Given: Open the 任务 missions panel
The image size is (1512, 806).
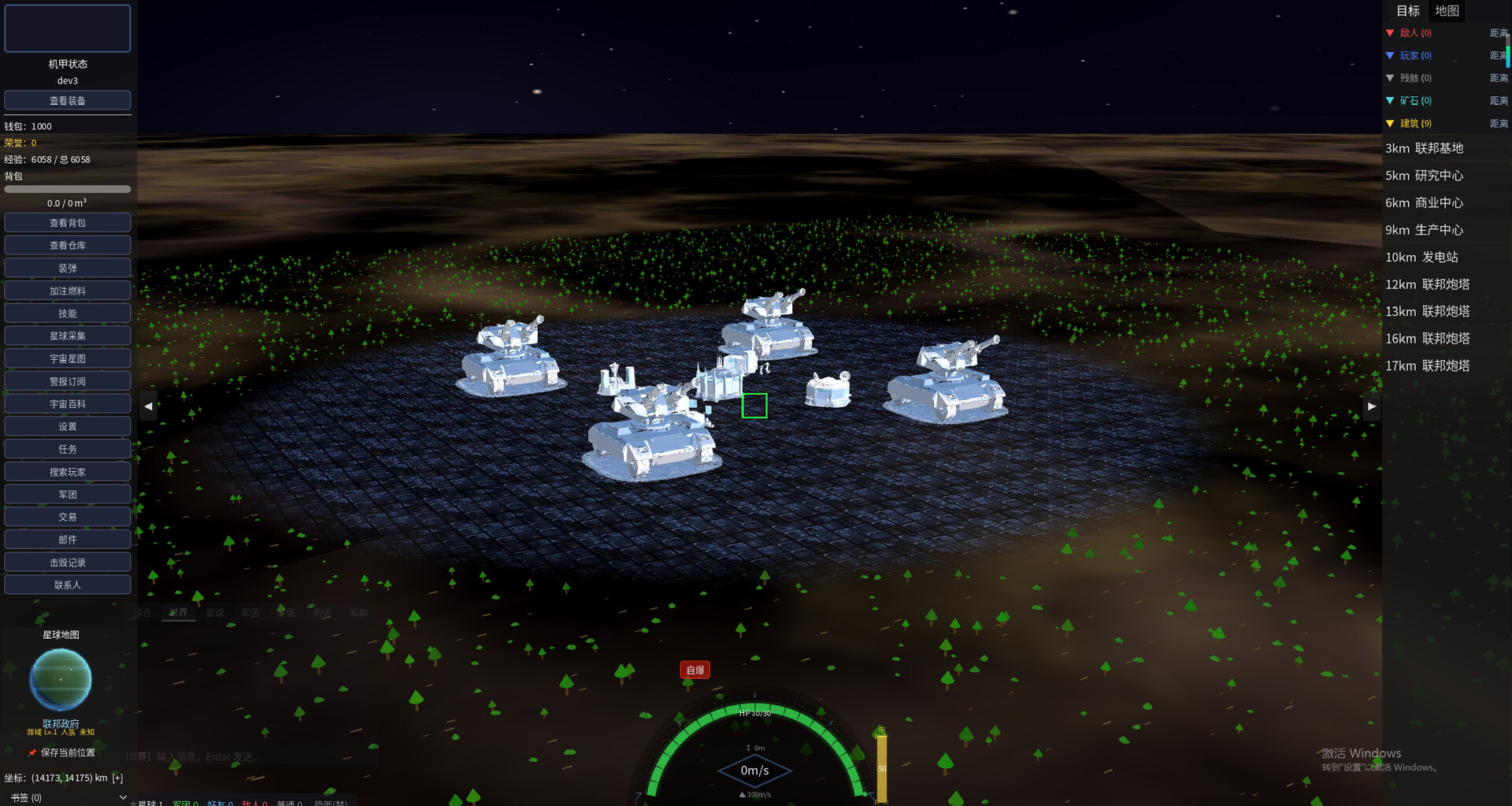Looking at the screenshot, I should click(x=68, y=449).
